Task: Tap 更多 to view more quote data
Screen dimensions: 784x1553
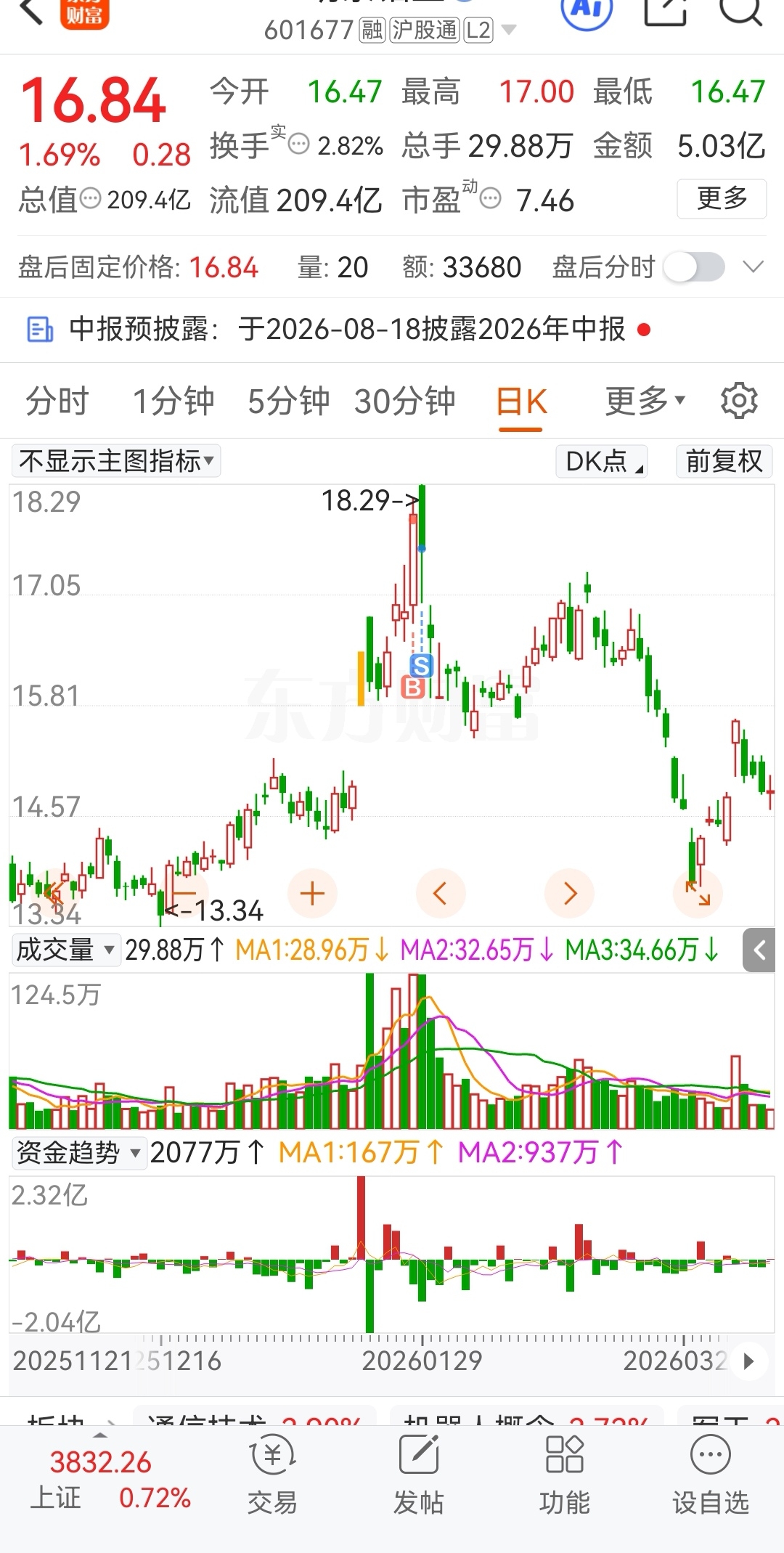Action: coord(722,198)
